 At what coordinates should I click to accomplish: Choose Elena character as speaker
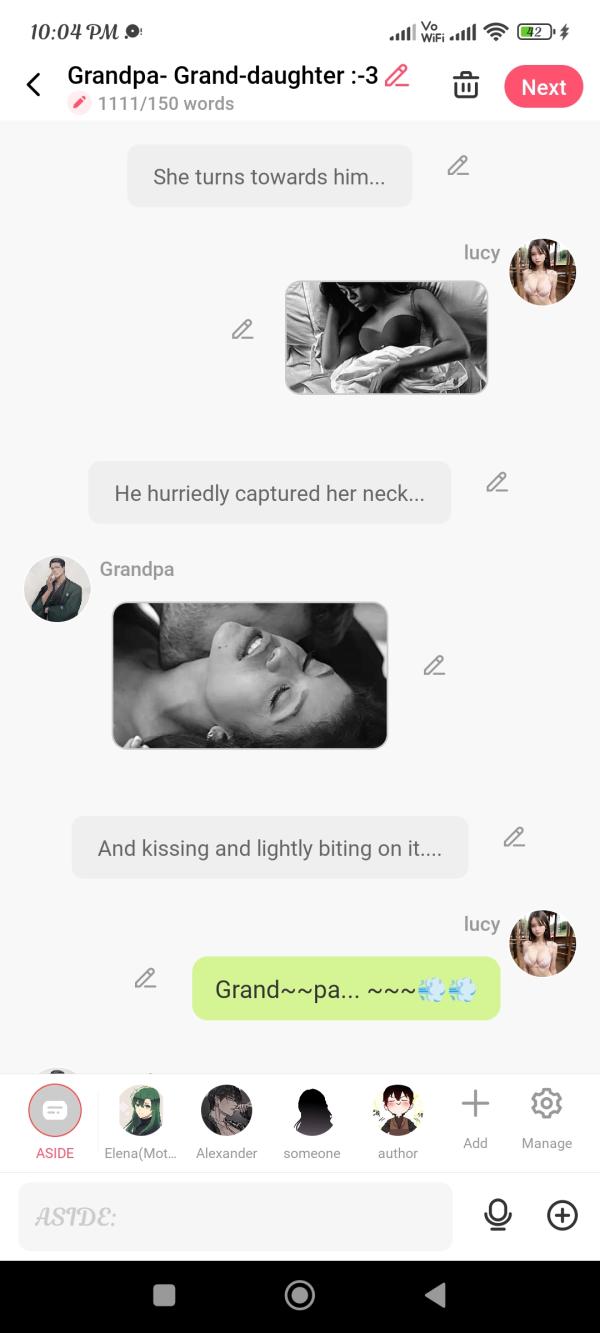pos(140,1118)
